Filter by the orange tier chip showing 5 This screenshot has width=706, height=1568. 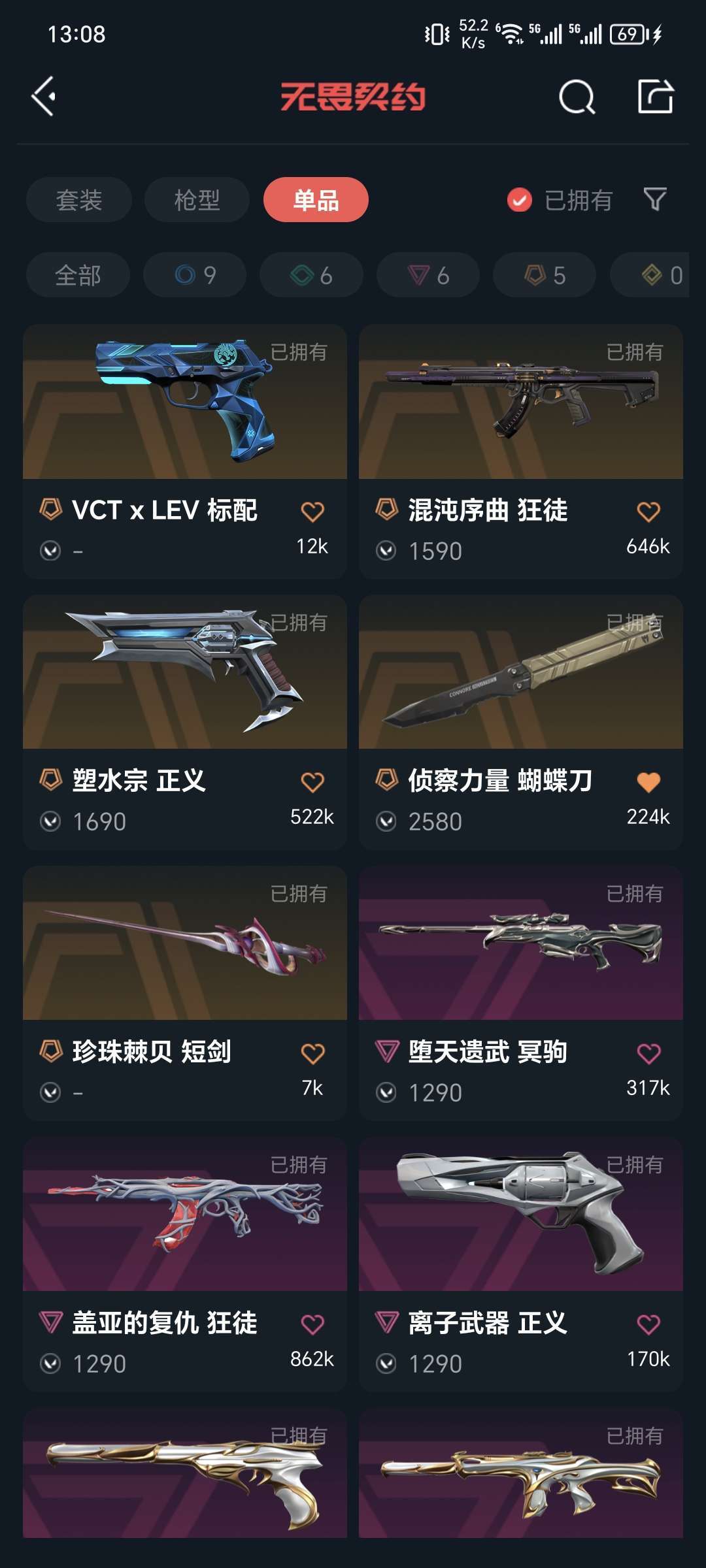pos(545,275)
